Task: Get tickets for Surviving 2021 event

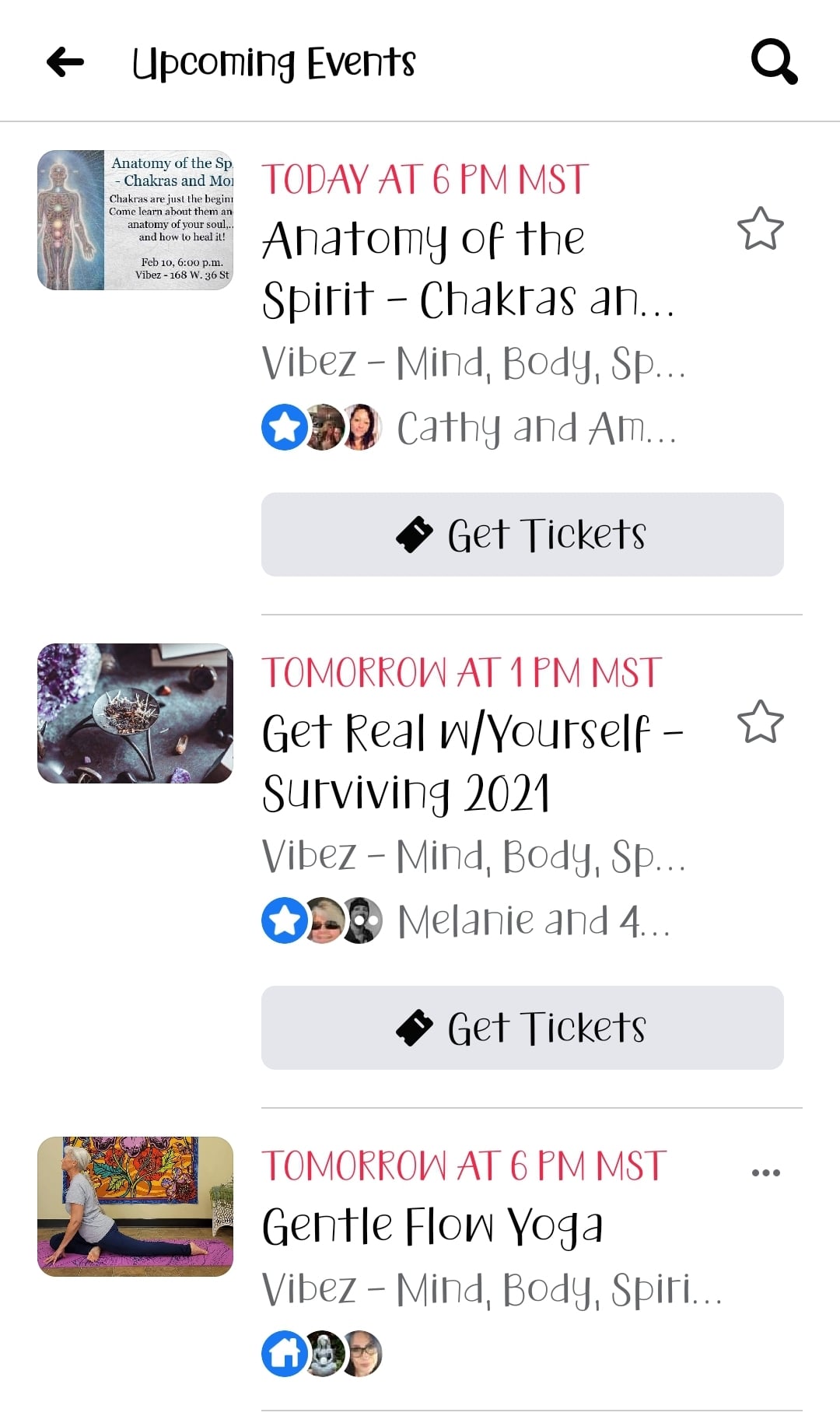Action: 522,1028
